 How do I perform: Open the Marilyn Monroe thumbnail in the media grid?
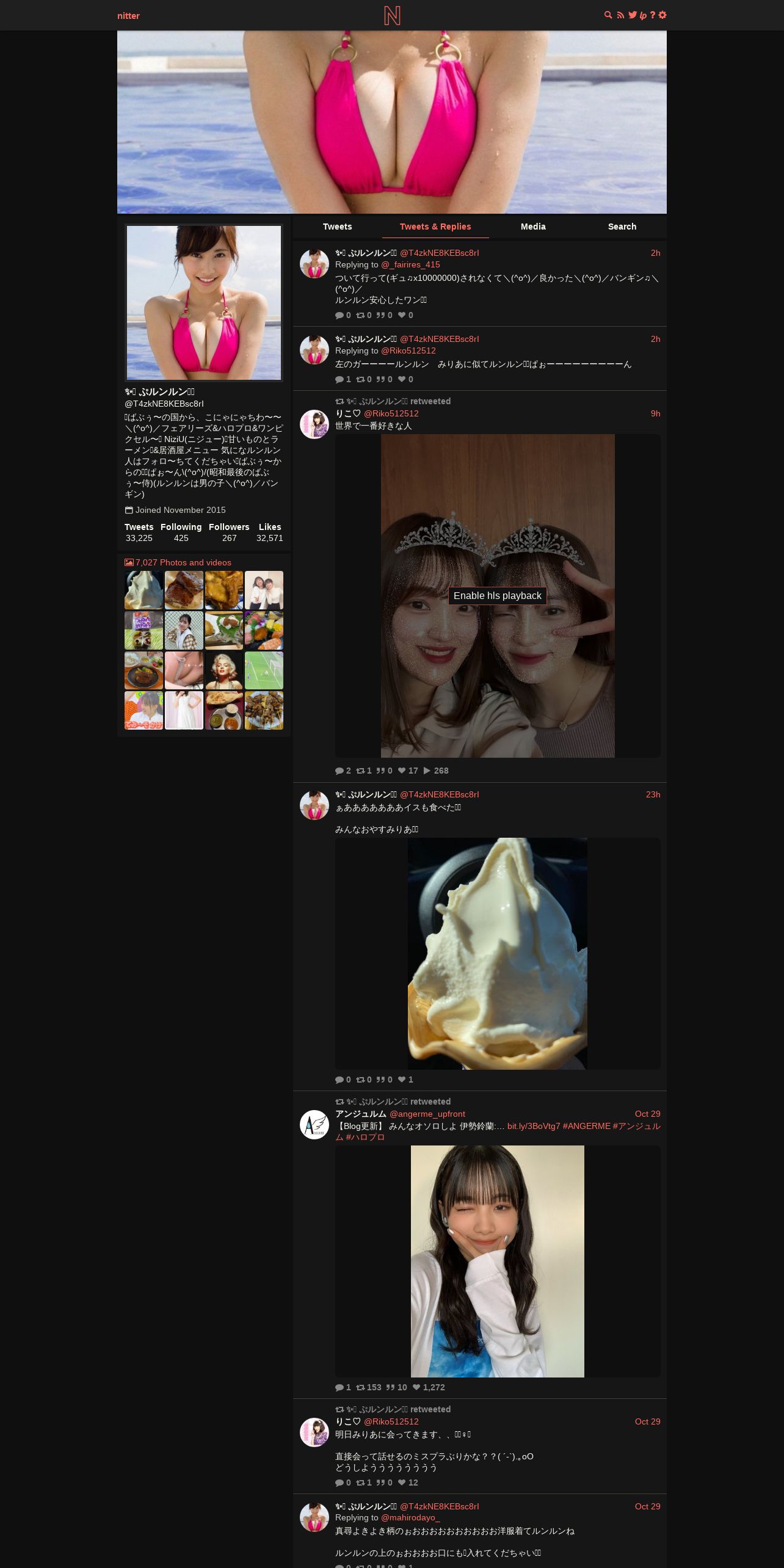pyautogui.click(x=224, y=670)
